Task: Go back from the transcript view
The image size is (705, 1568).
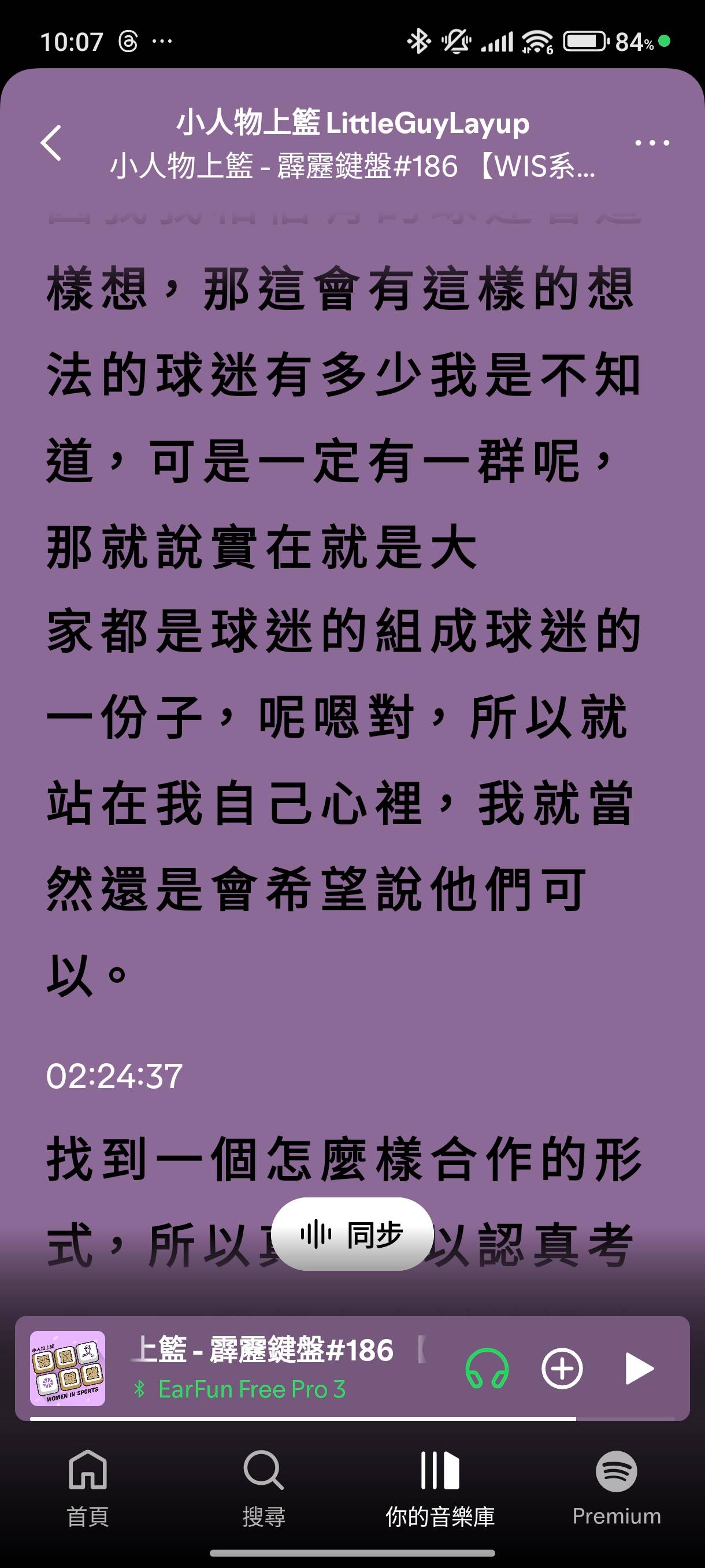Action: click(51, 143)
